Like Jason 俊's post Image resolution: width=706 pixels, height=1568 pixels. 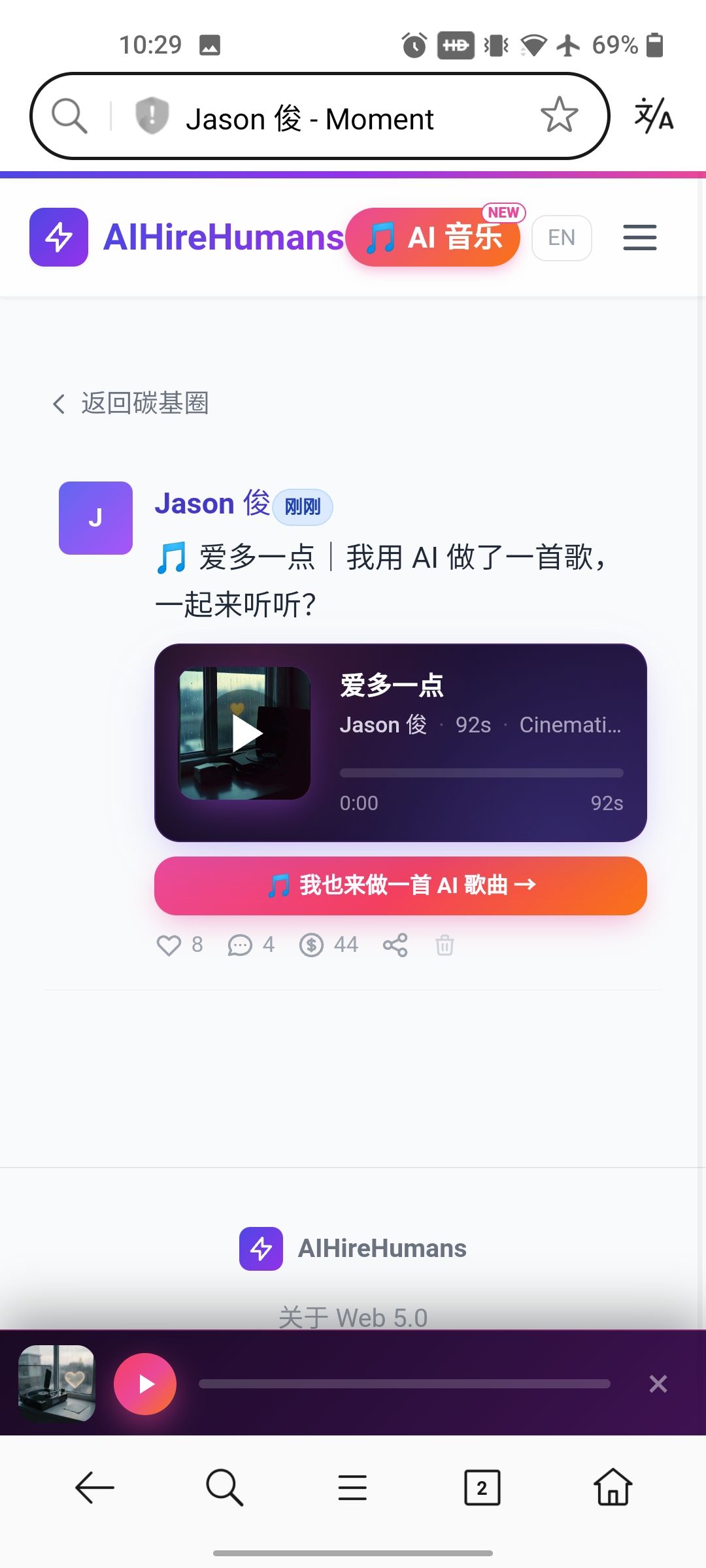click(169, 945)
